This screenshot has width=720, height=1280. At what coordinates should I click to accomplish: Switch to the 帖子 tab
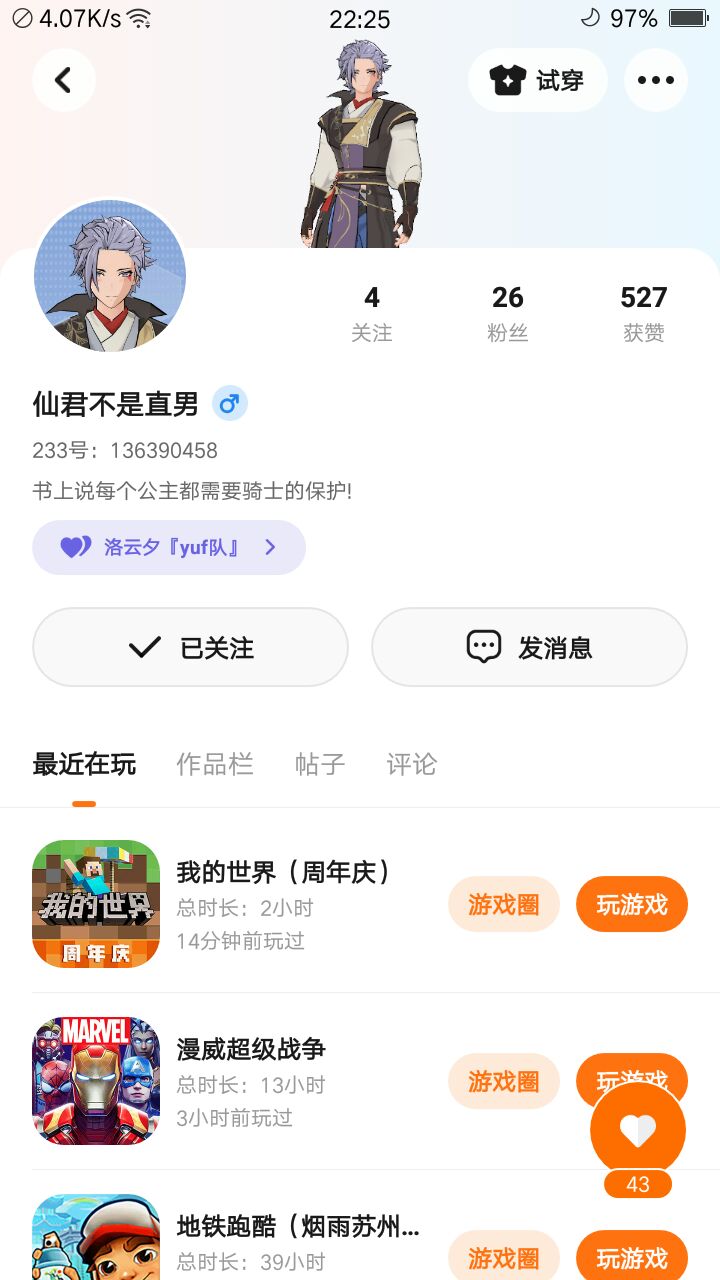pyautogui.click(x=320, y=765)
